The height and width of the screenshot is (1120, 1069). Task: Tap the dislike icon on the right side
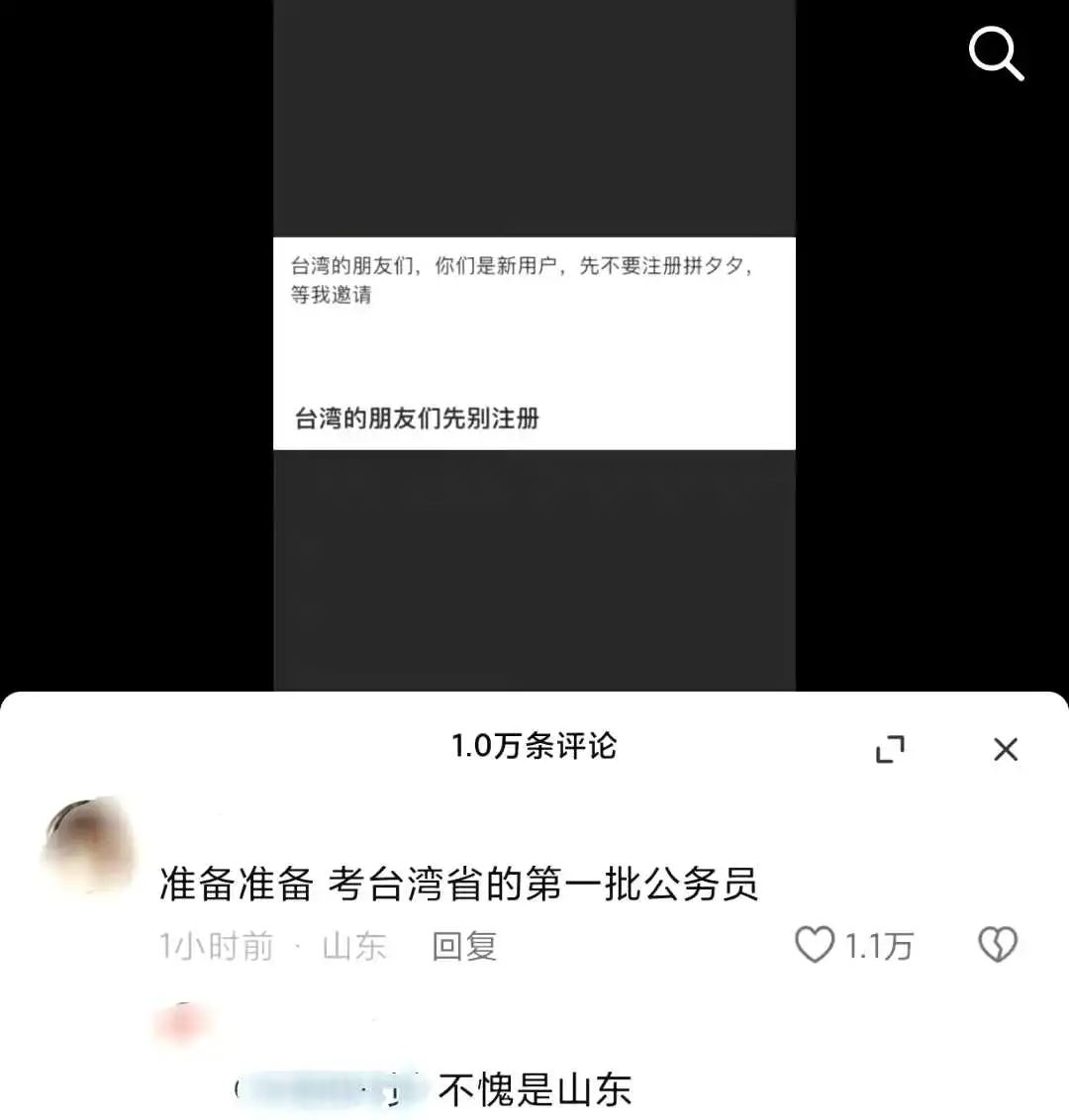(x=999, y=945)
